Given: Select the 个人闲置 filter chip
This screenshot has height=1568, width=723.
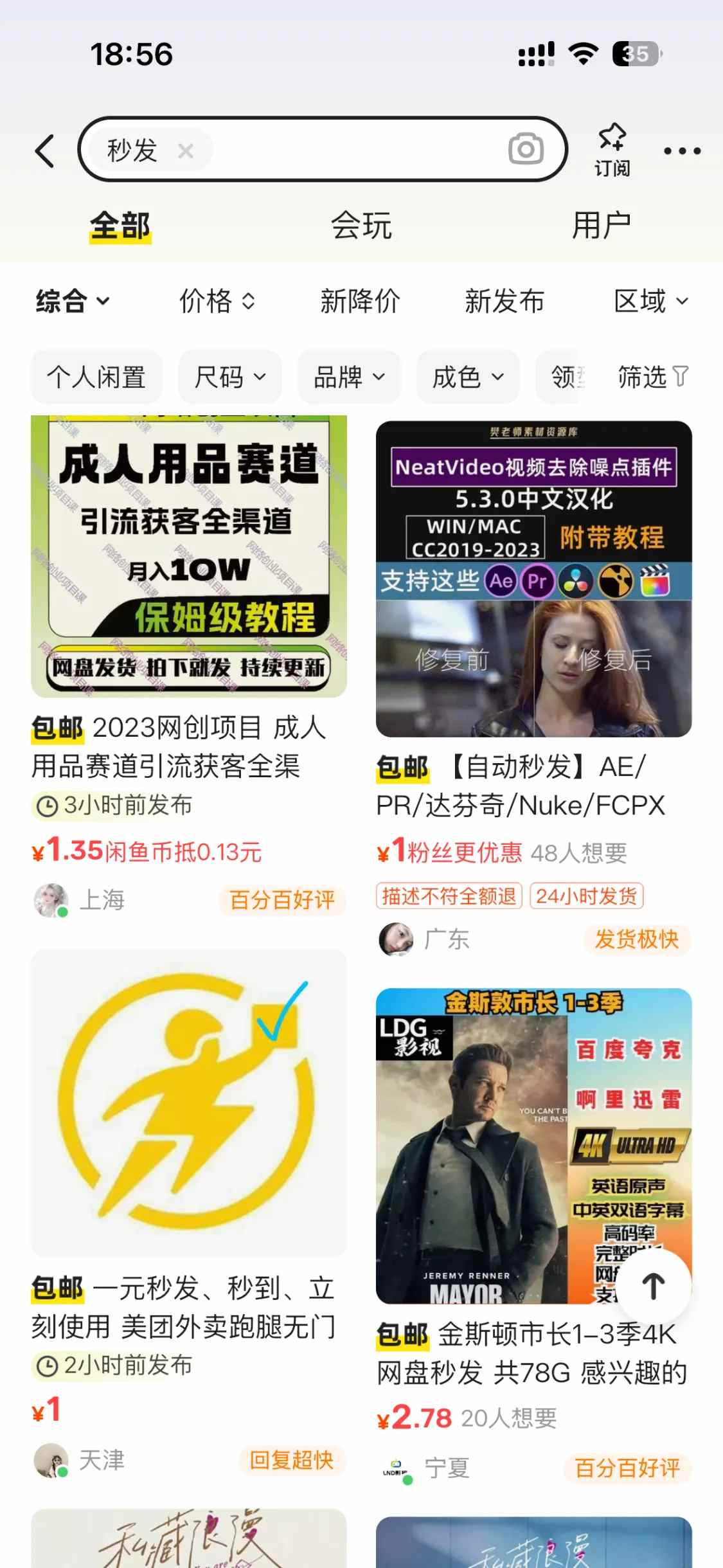Looking at the screenshot, I should pyautogui.click(x=96, y=377).
